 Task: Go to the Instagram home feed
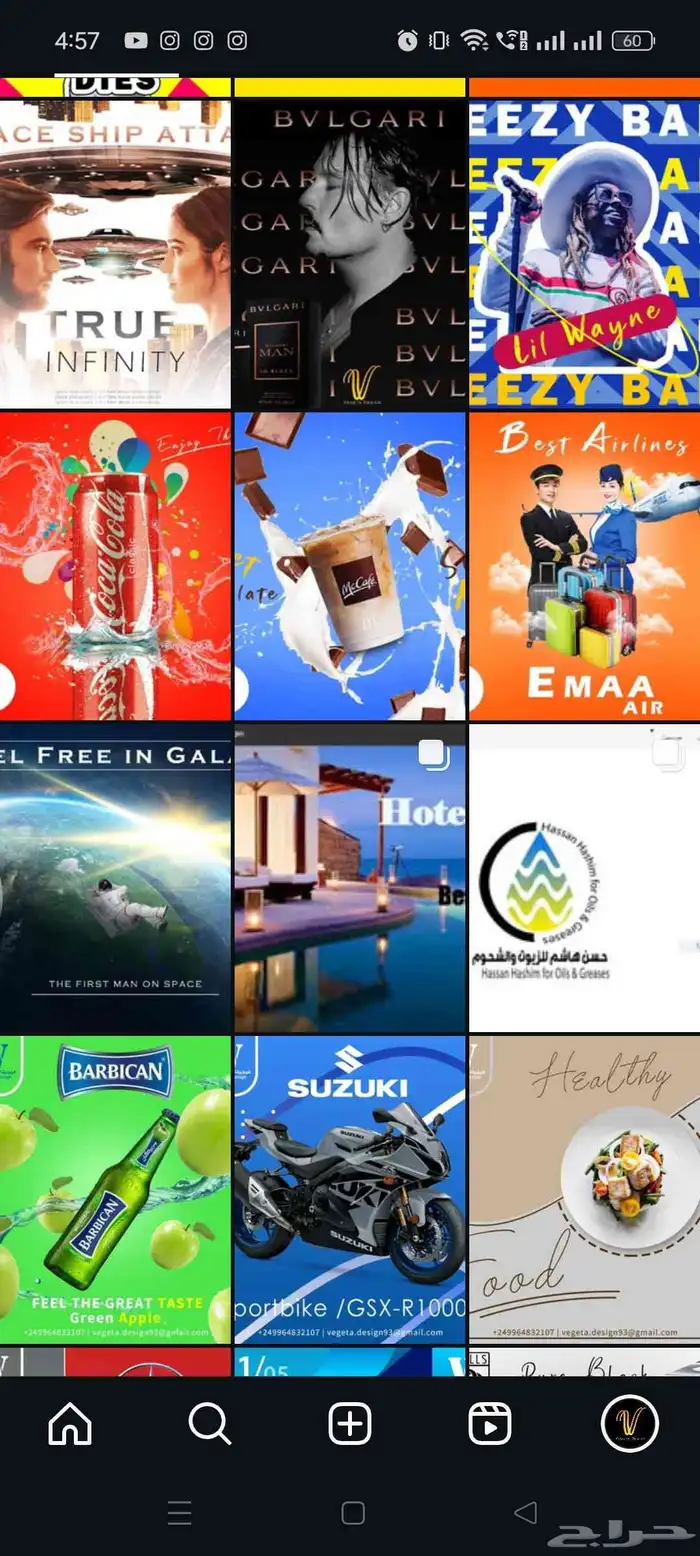click(70, 1423)
